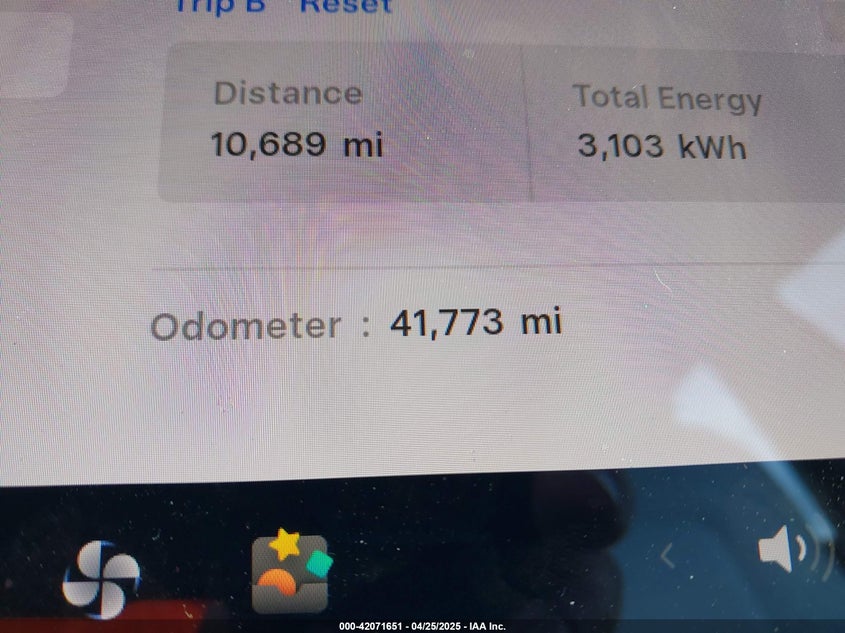Open the climate fan controls
The image size is (845, 633).
(x=101, y=579)
